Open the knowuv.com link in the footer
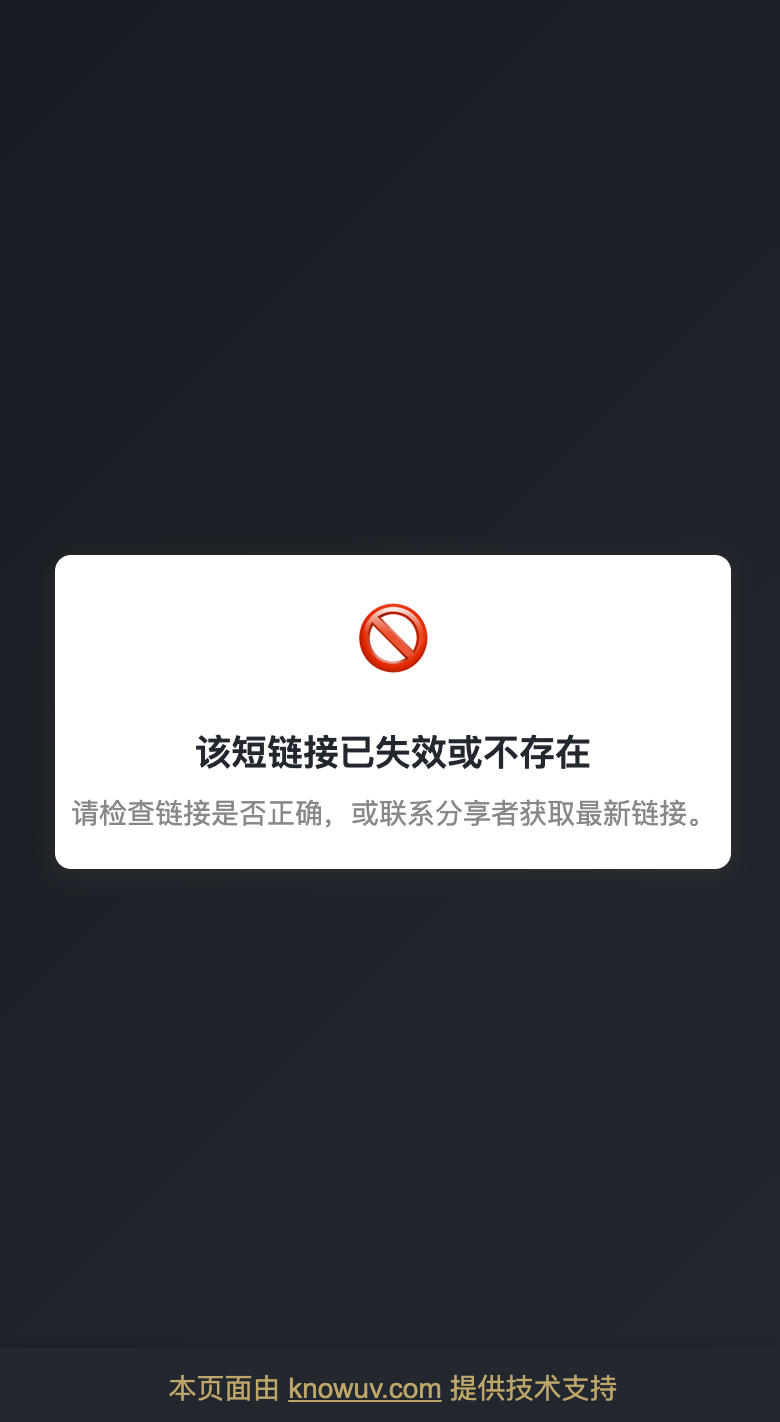Screen dimensions: 780x1422 (x=364, y=1388)
